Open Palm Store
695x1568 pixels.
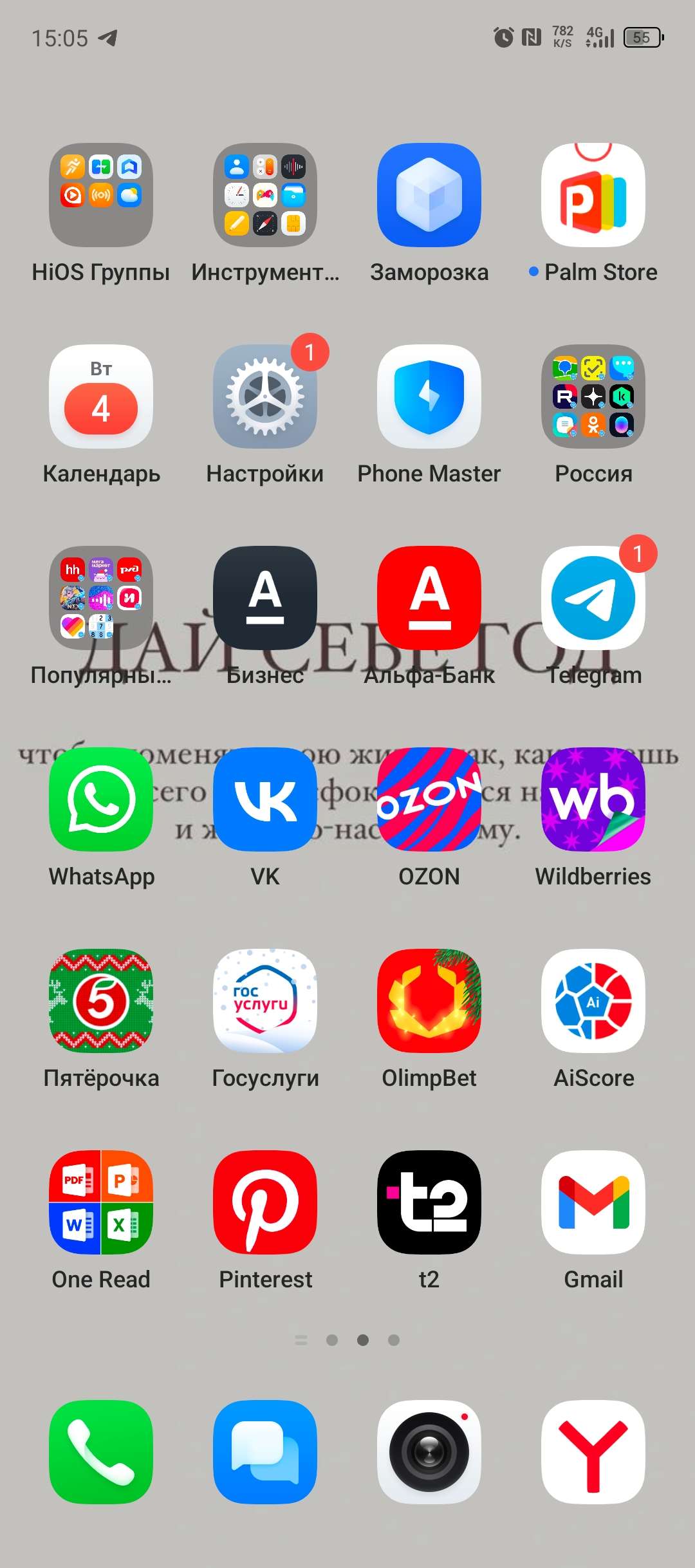click(x=593, y=195)
